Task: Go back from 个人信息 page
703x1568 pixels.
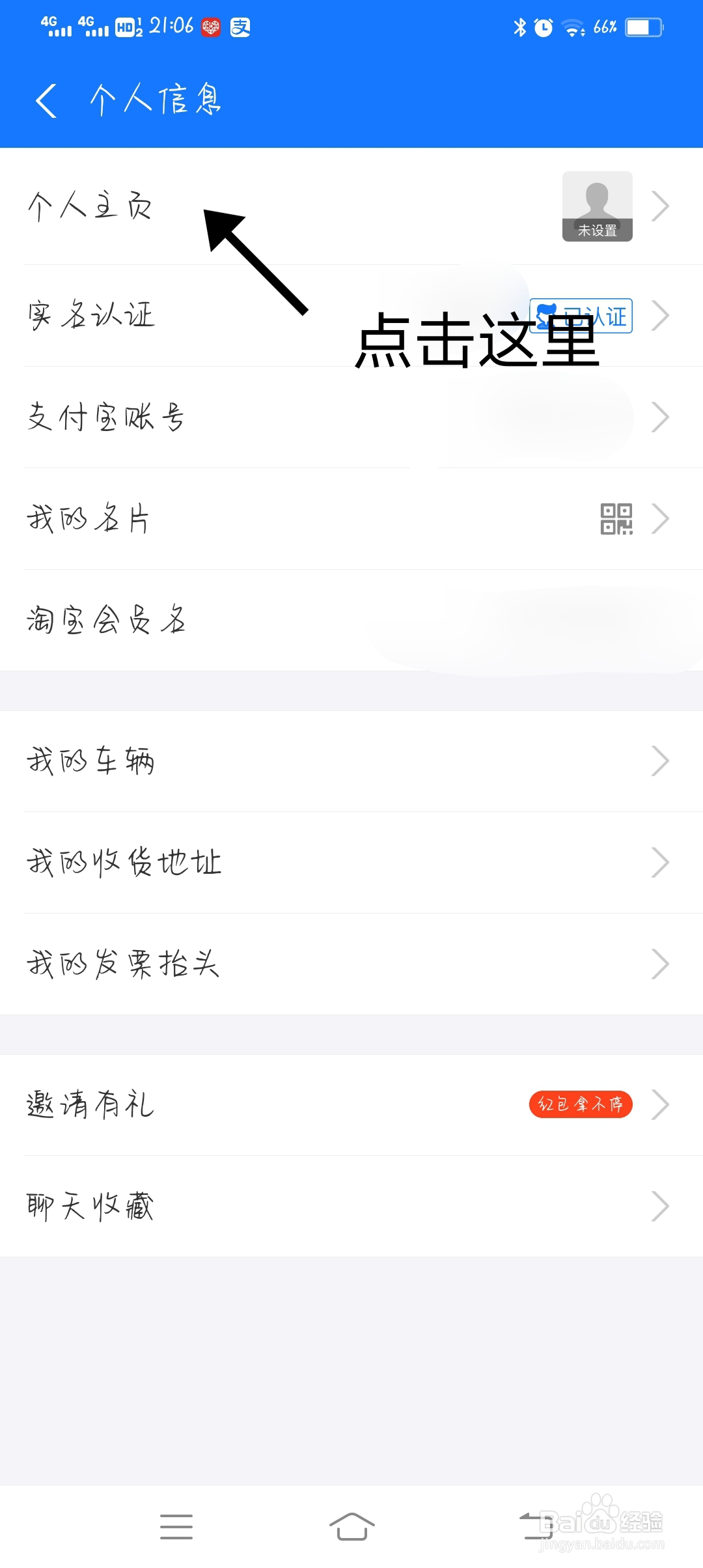Action: pos(47,101)
